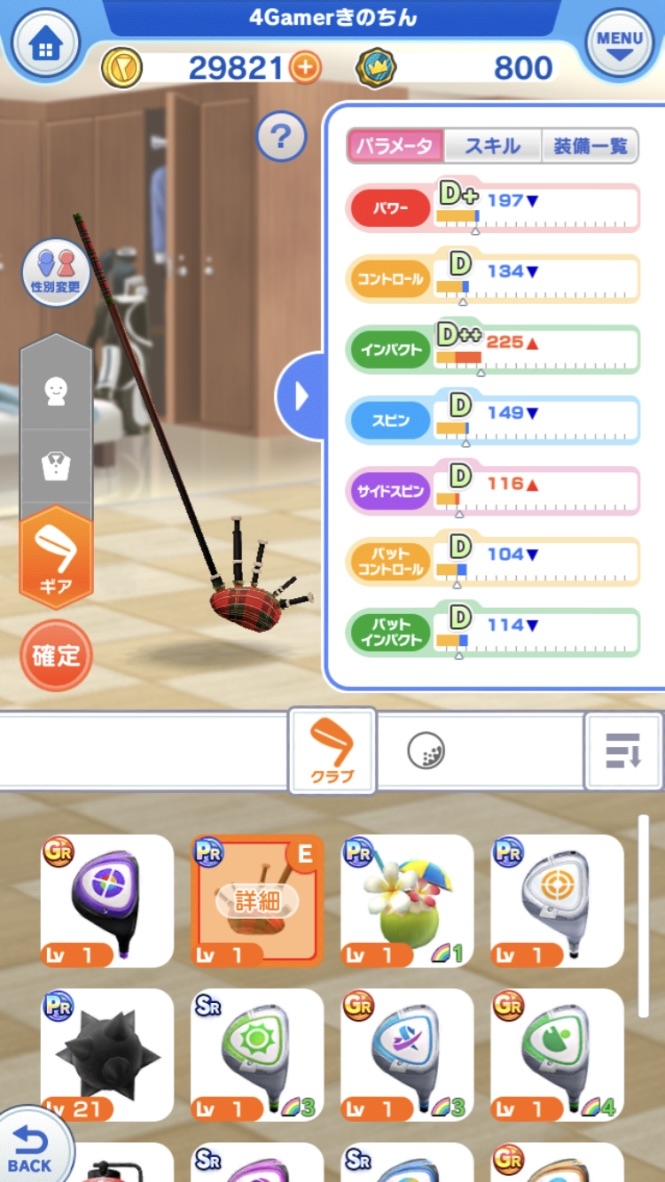The image size is (665, 1182).
Task: Open the question mark help
Action: tap(281, 137)
